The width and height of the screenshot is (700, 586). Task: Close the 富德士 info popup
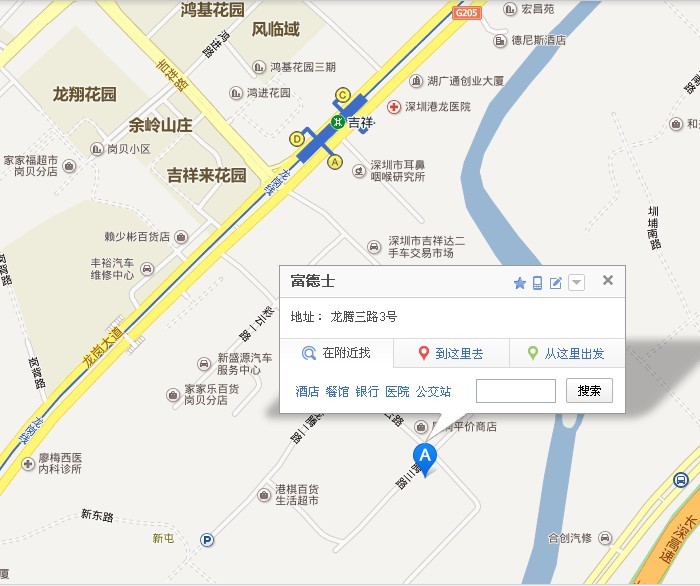(607, 281)
